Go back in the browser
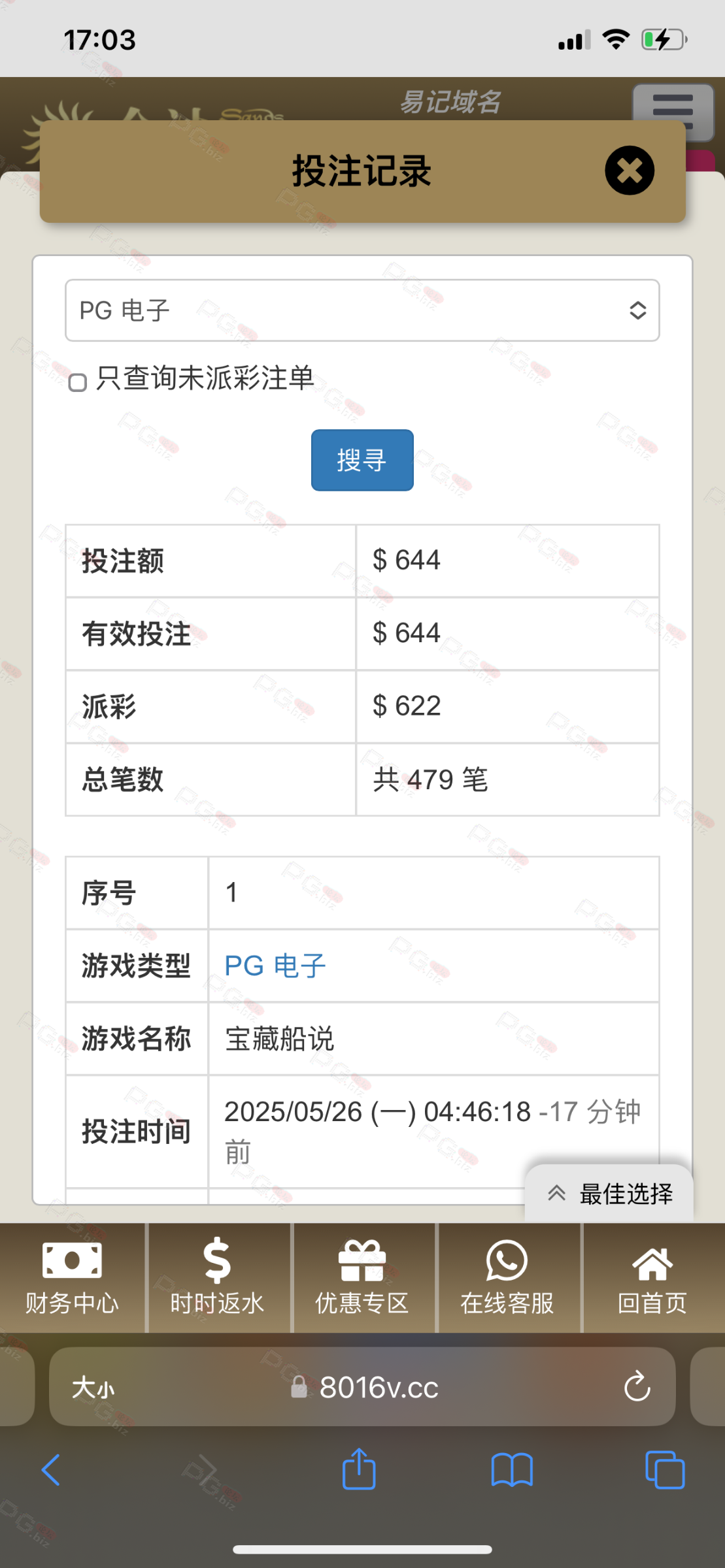 [51, 1470]
